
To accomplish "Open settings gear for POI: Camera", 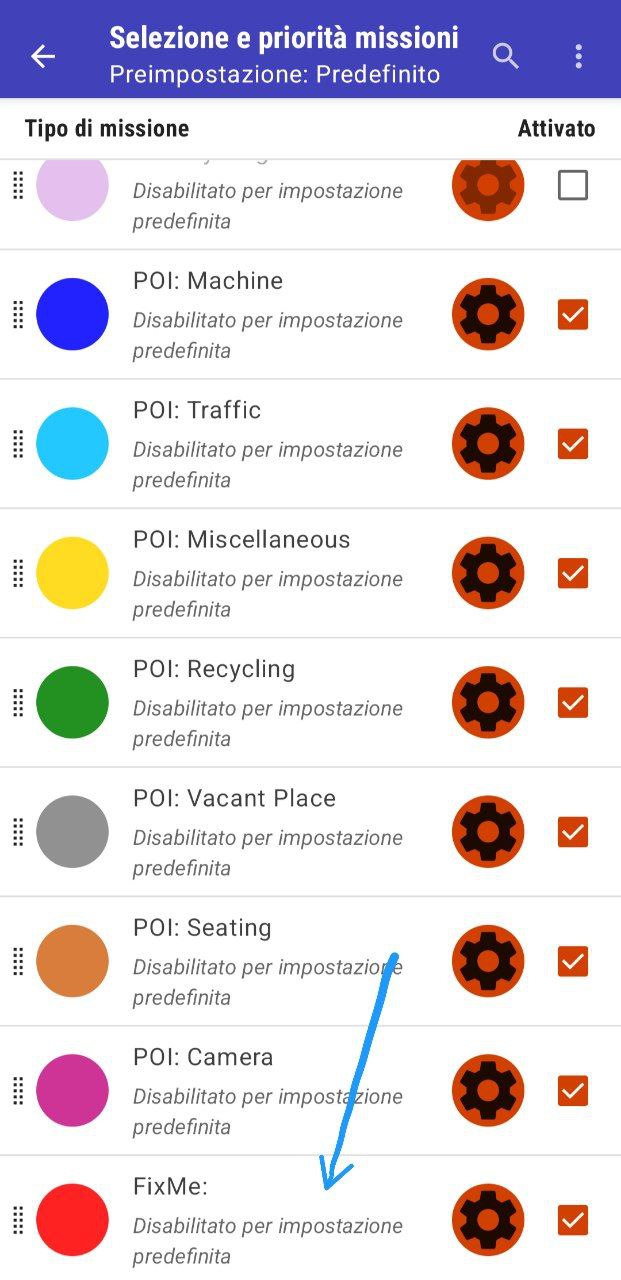I will pyautogui.click(x=488, y=1091).
